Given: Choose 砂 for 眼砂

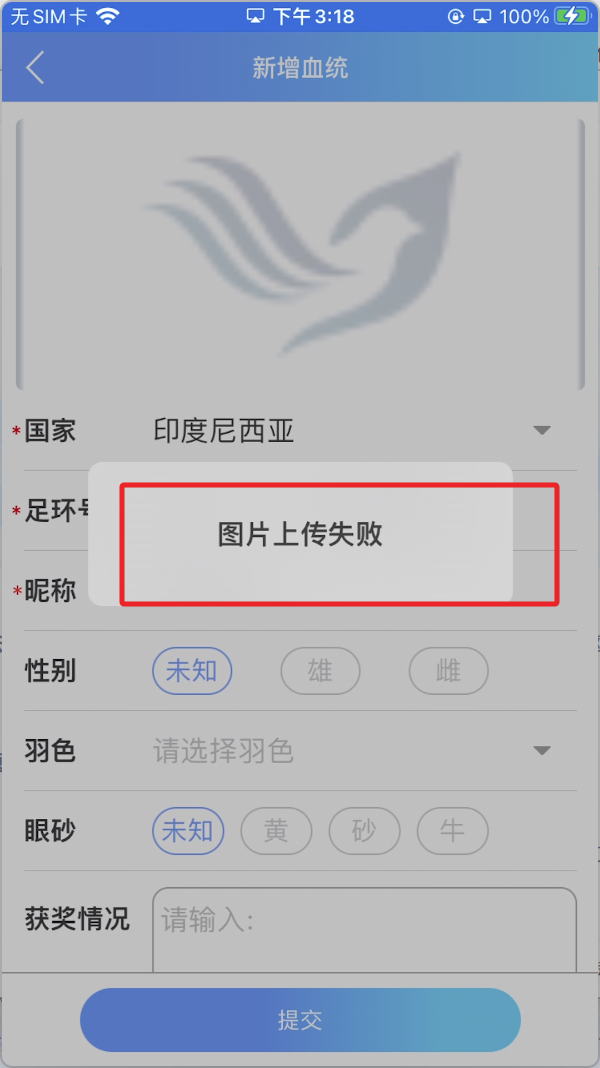Looking at the screenshot, I should pyautogui.click(x=364, y=831).
